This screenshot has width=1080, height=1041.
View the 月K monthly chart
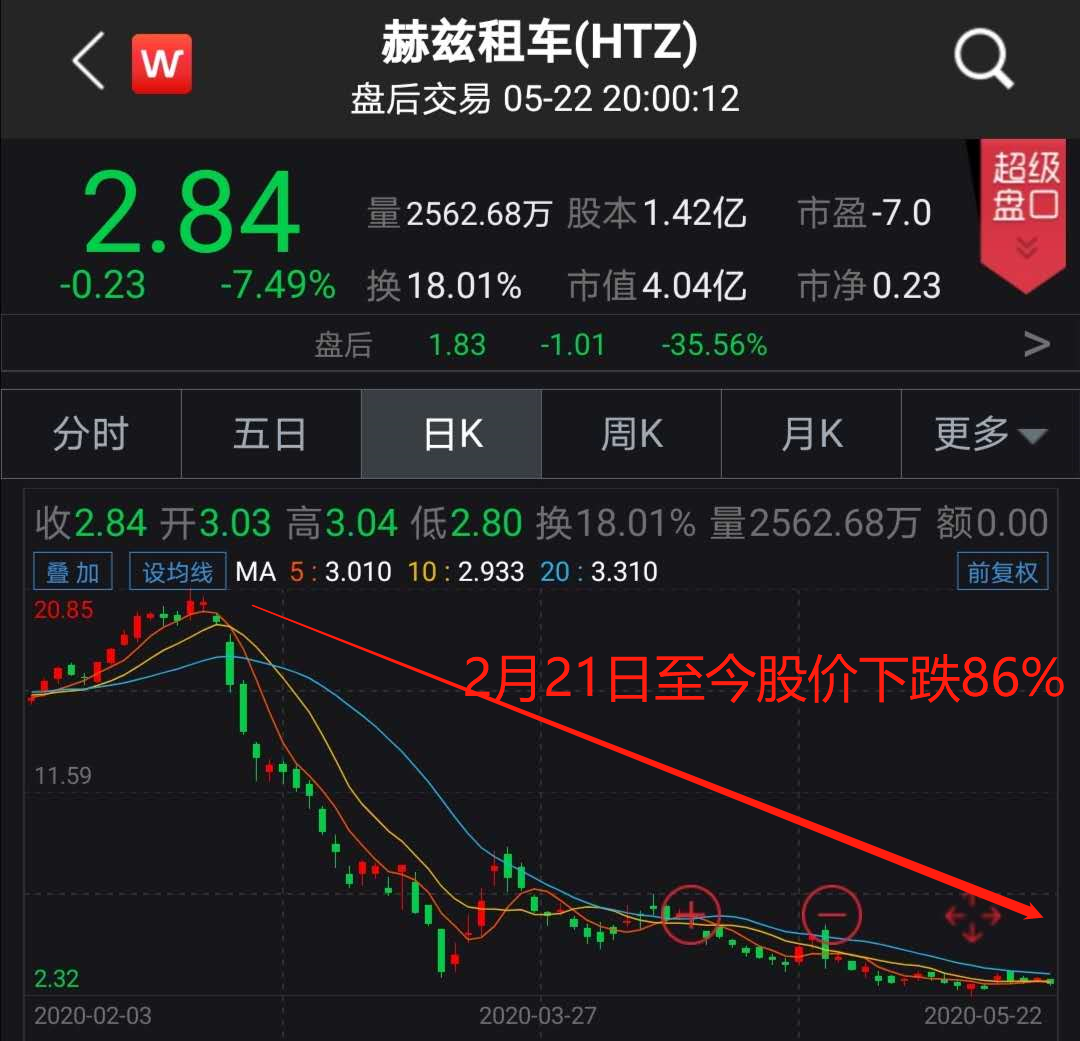point(811,434)
